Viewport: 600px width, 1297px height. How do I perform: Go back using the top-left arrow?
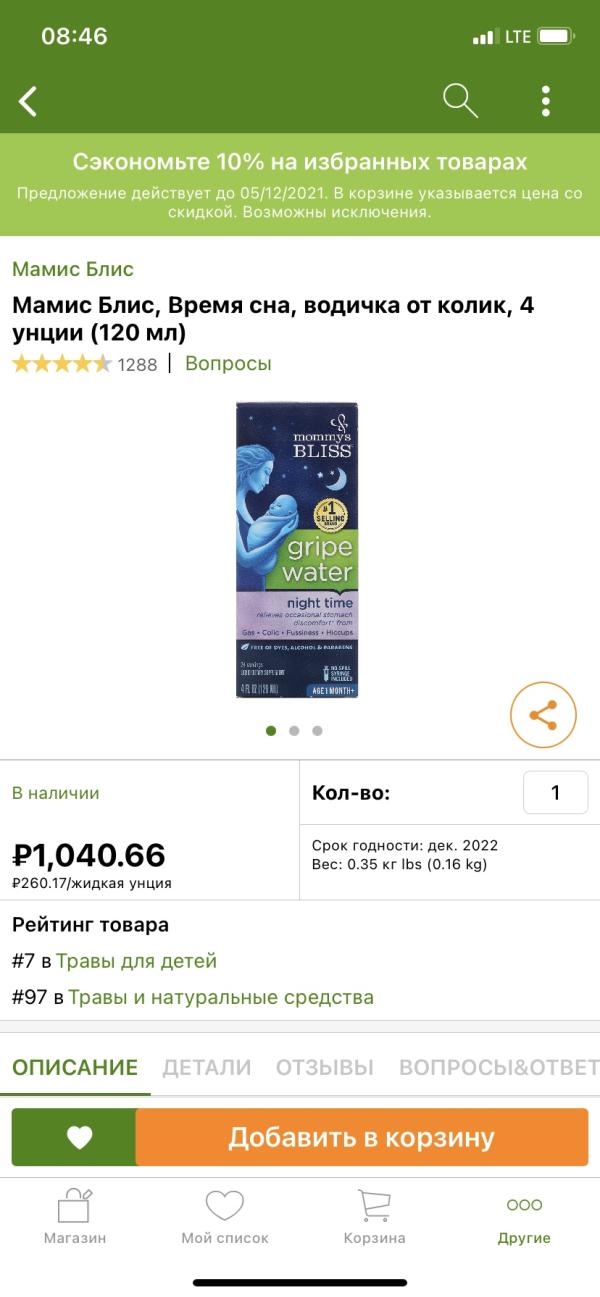tap(28, 101)
